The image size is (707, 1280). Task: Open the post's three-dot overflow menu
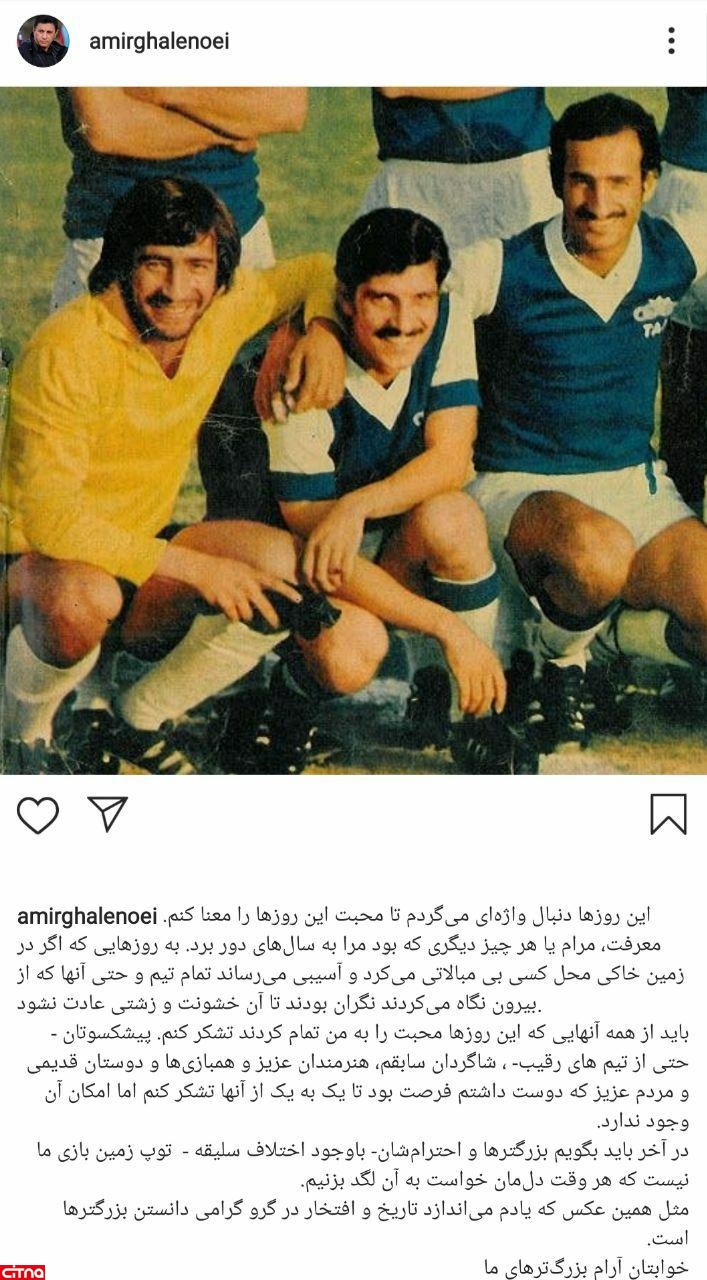coord(671,41)
